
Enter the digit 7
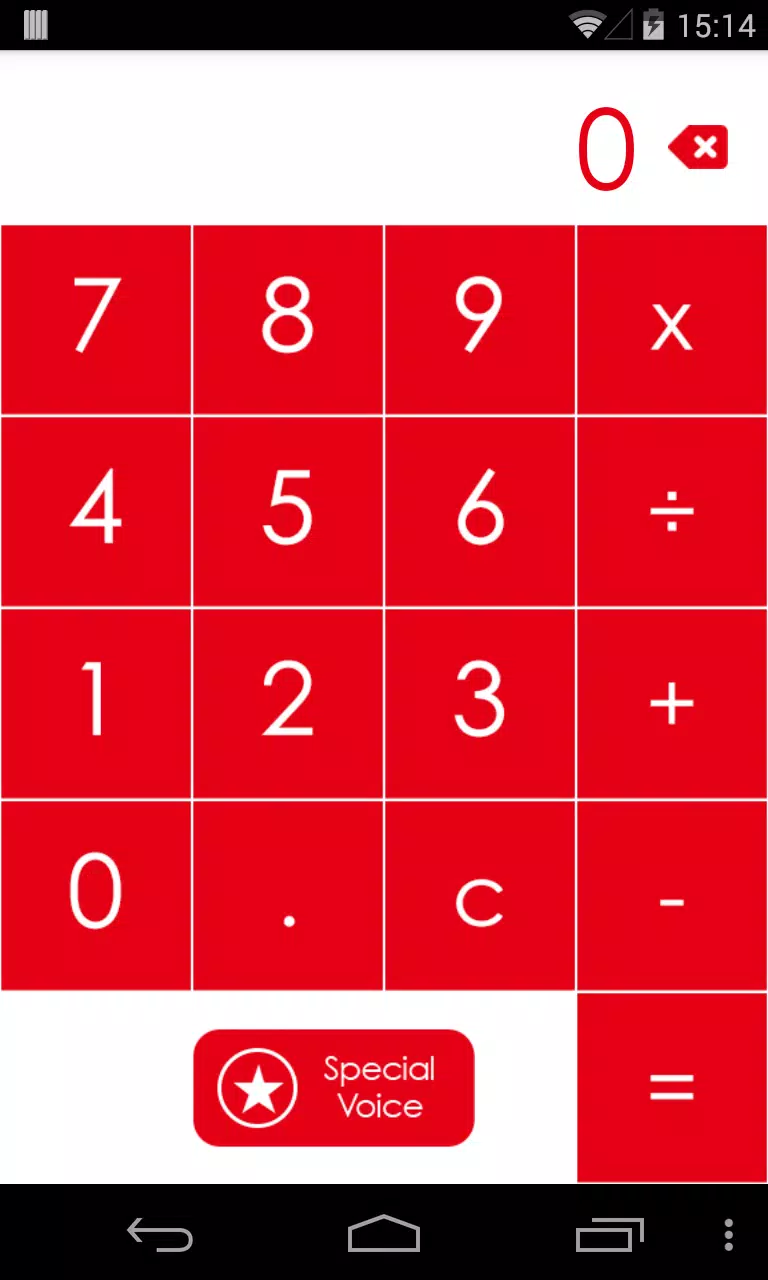coord(95,319)
